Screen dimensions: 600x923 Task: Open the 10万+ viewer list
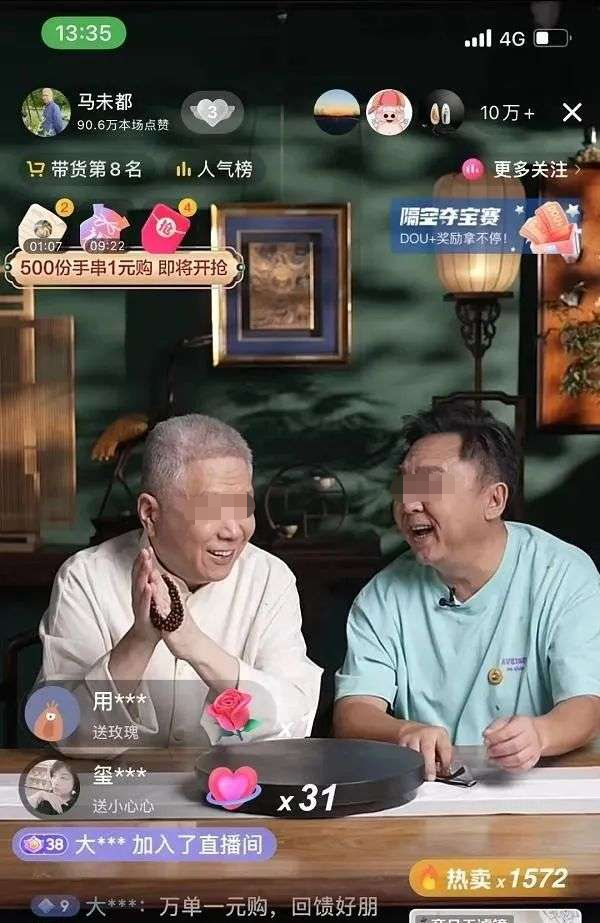[x=507, y=113]
